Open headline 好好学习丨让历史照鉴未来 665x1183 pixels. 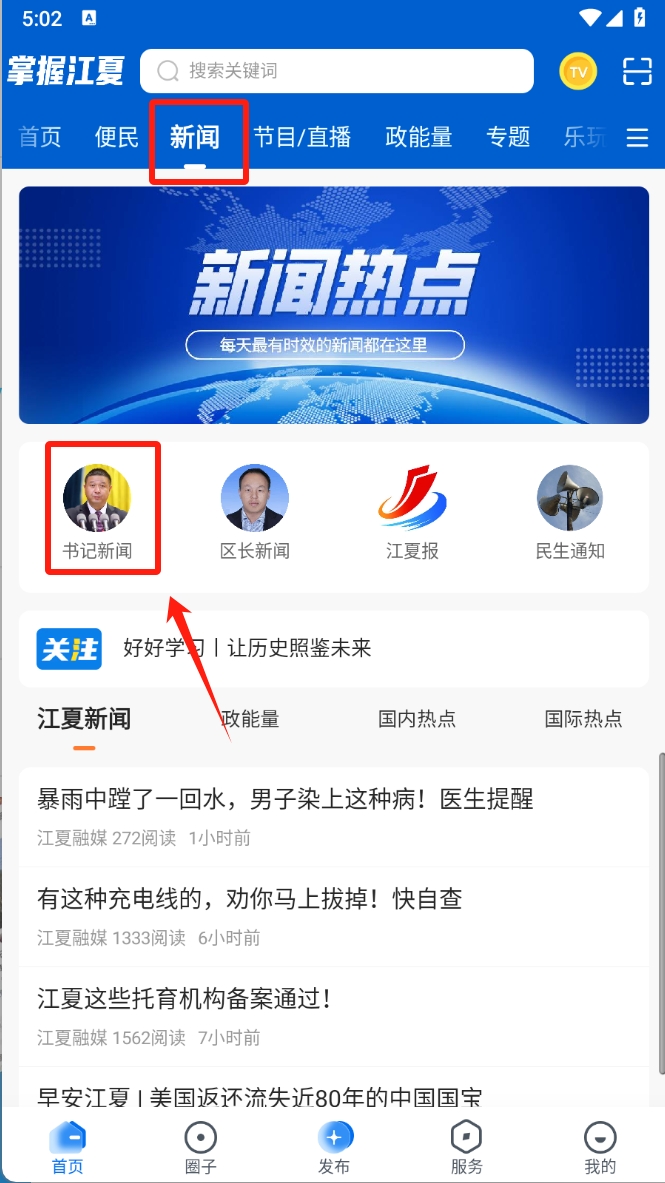pos(247,648)
